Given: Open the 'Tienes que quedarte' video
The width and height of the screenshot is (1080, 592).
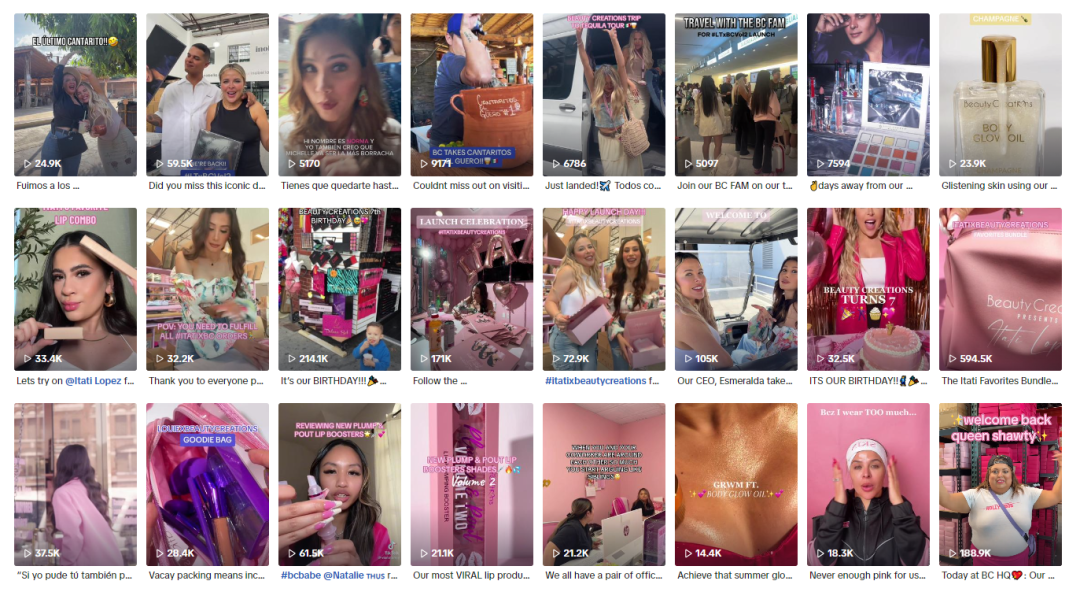Looking at the screenshot, I should click(339, 95).
